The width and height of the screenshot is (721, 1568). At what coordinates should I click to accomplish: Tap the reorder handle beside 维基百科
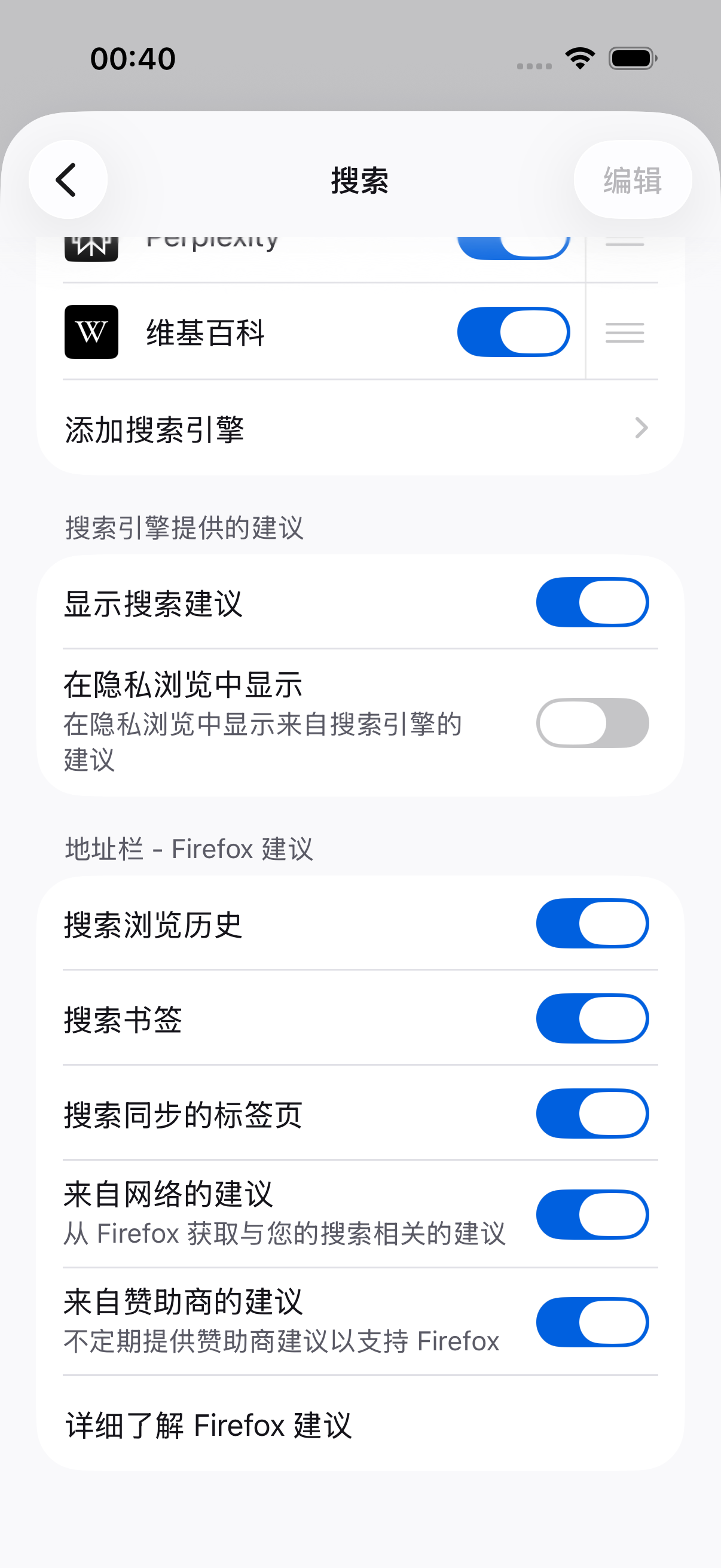pyautogui.click(x=624, y=332)
